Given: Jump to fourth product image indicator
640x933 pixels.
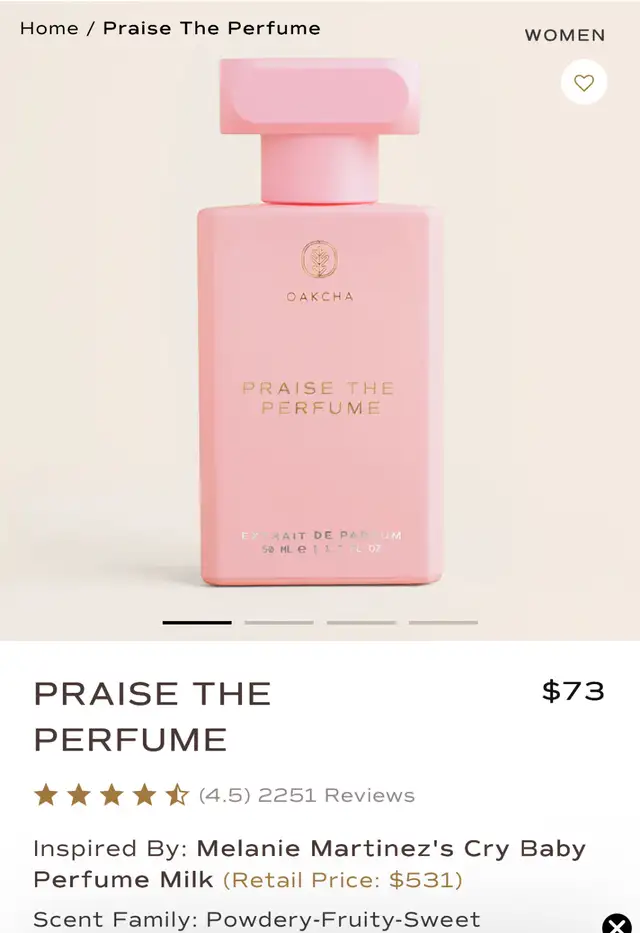Looking at the screenshot, I should point(443,622).
